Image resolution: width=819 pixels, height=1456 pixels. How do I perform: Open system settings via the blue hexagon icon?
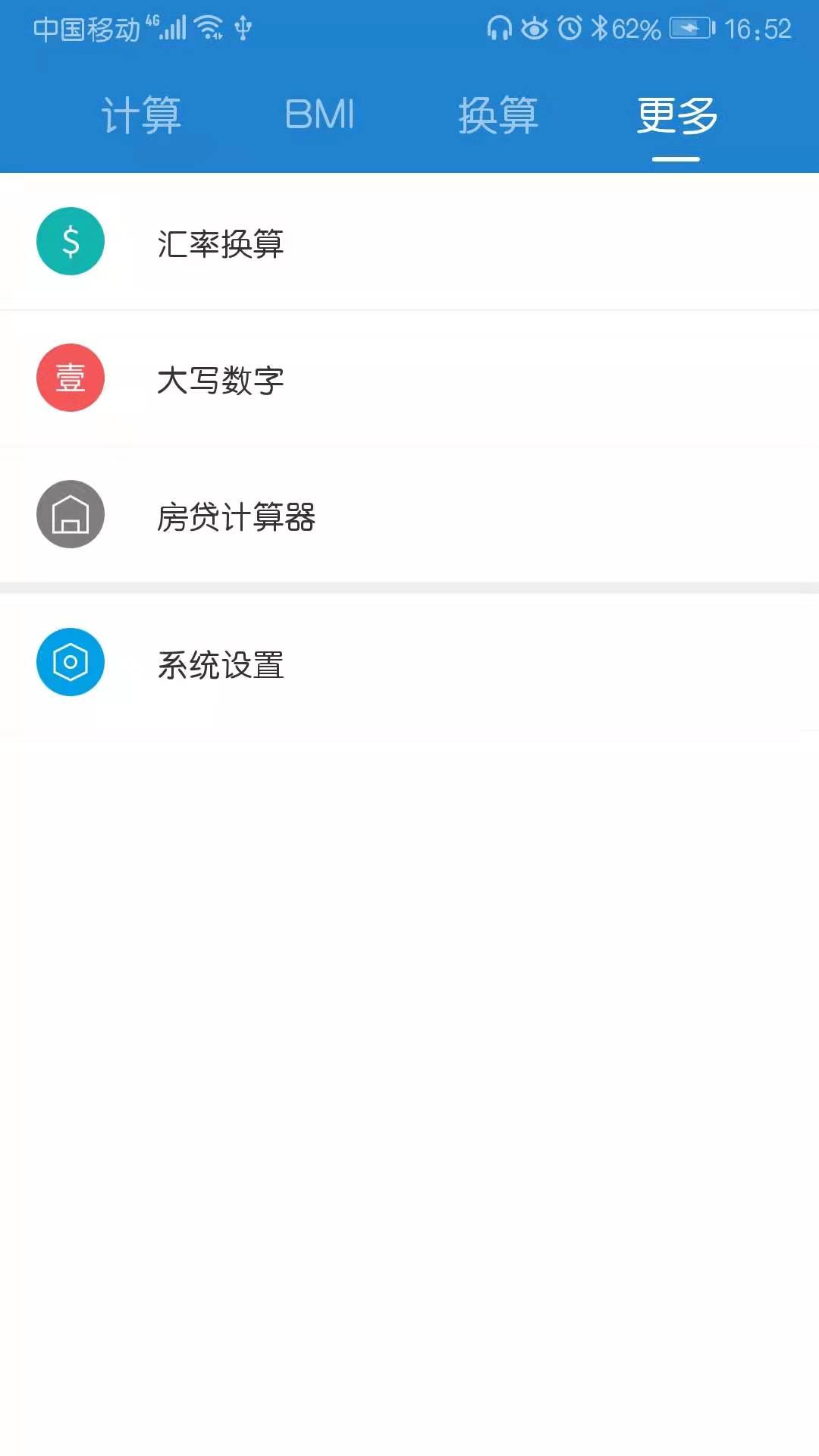click(x=71, y=661)
